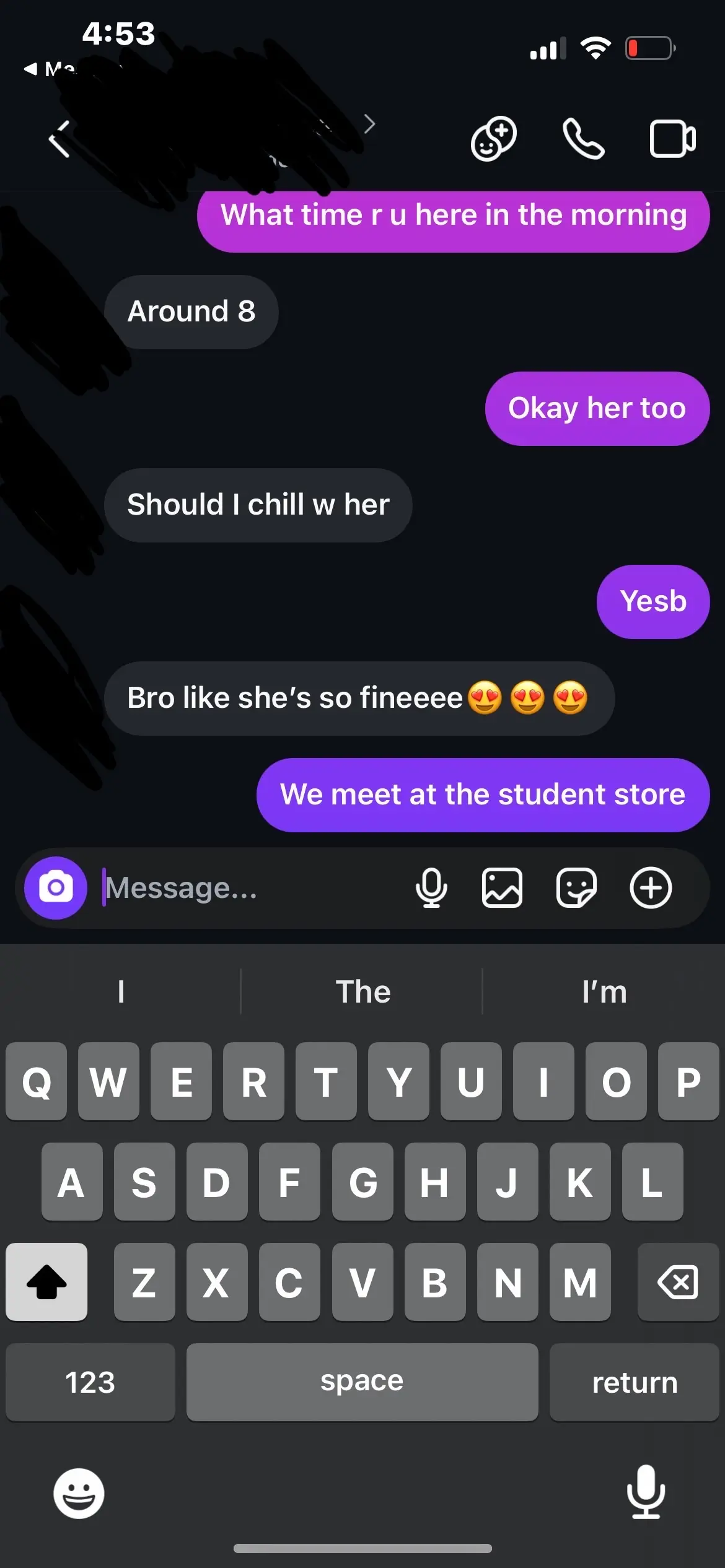
Task: Open the avatar sticker creator icon
Action: tap(493, 139)
